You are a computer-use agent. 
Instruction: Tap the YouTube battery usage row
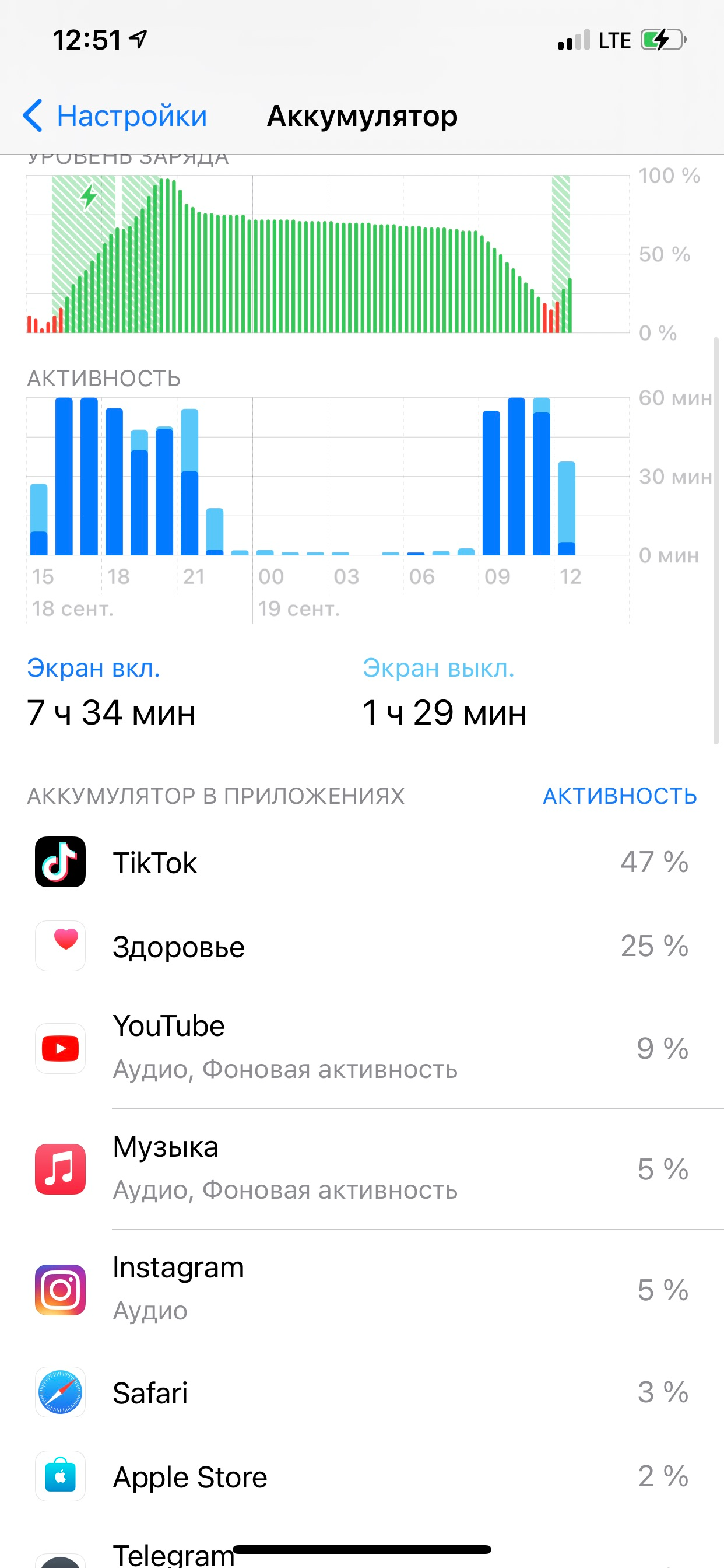pos(361,1048)
